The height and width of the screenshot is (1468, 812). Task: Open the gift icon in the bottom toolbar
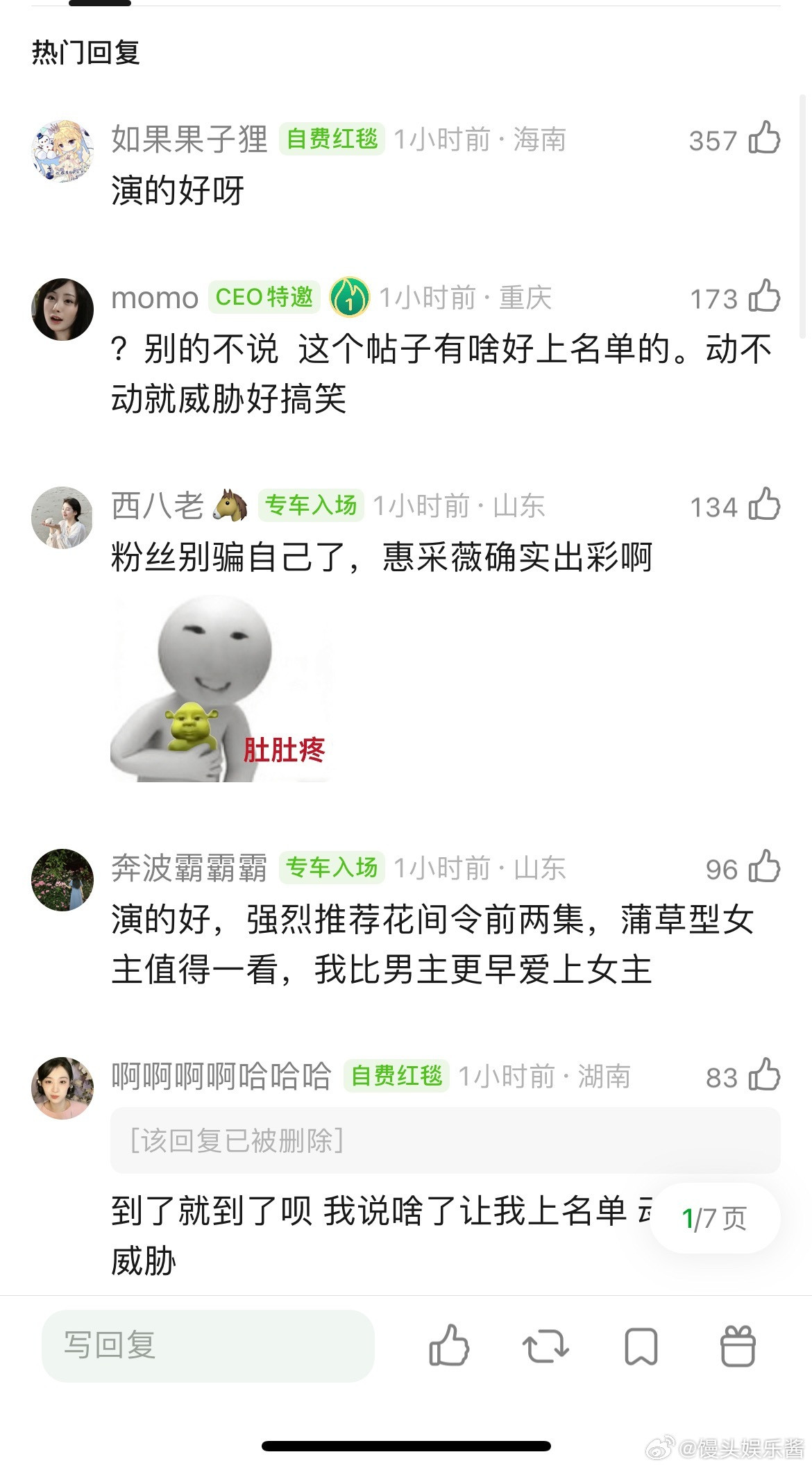(x=739, y=1347)
